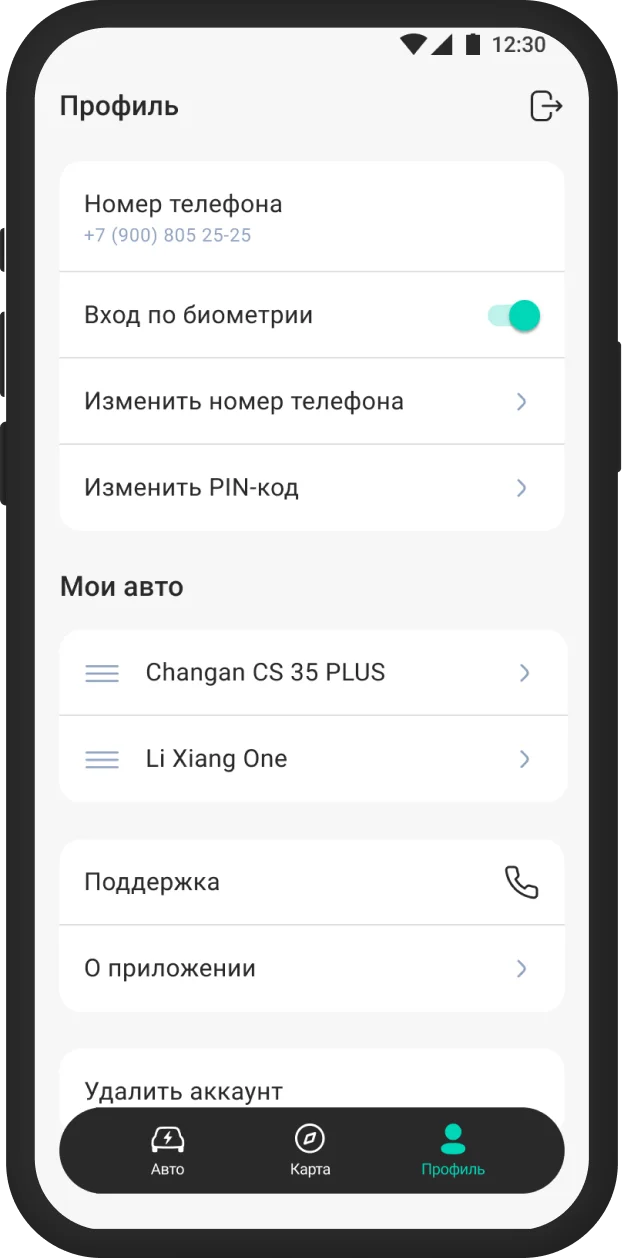The height and width of the screenshot is (1258, 624).
Task: Open the Li Xiang One car
Action: coord(311,759)
